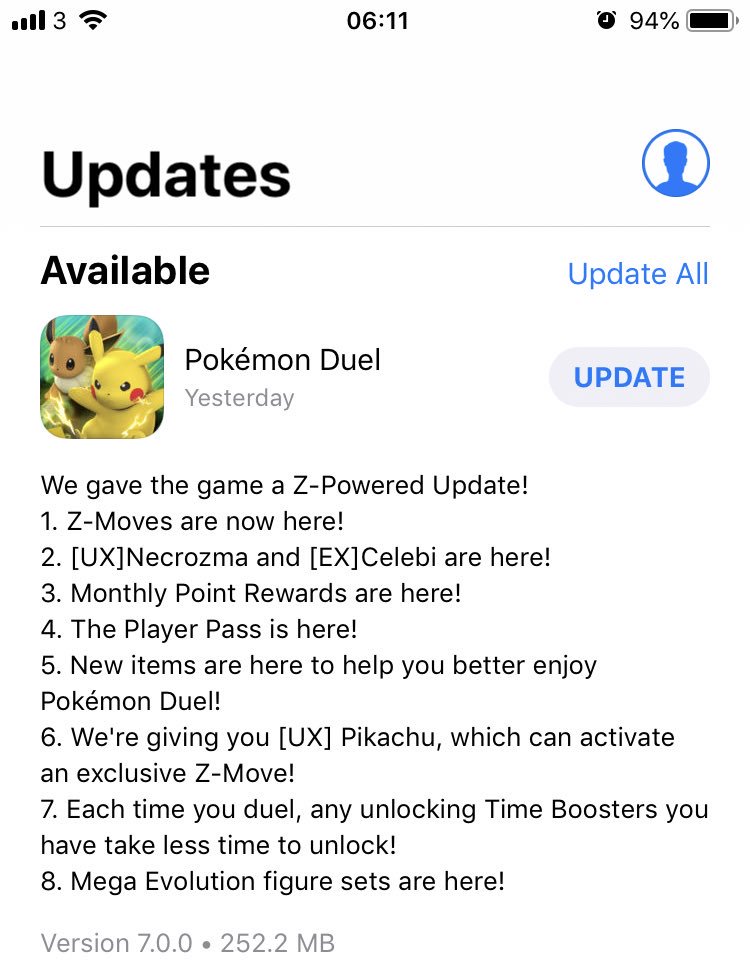Update the Pokémon Duel app
This screenshot has width=750, height=975.
(x=629, y=377)
